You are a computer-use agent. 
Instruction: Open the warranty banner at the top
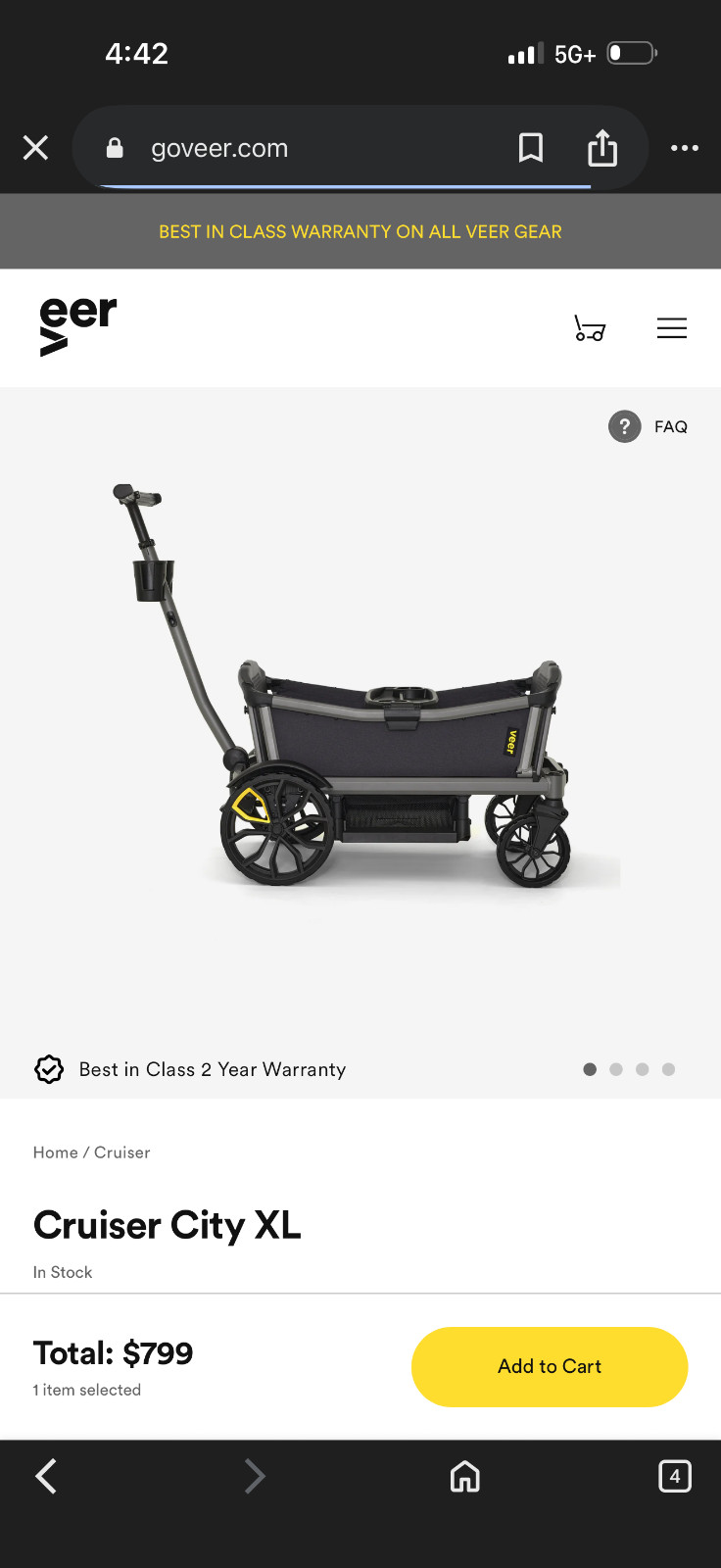click(360, 232)
